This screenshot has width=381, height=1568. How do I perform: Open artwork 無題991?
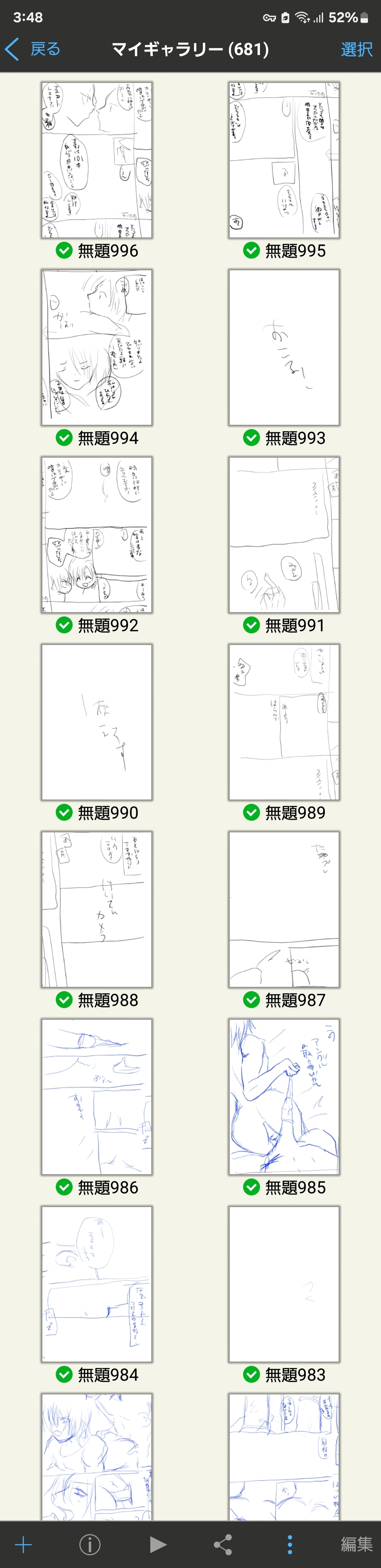(x=284, y=535)
